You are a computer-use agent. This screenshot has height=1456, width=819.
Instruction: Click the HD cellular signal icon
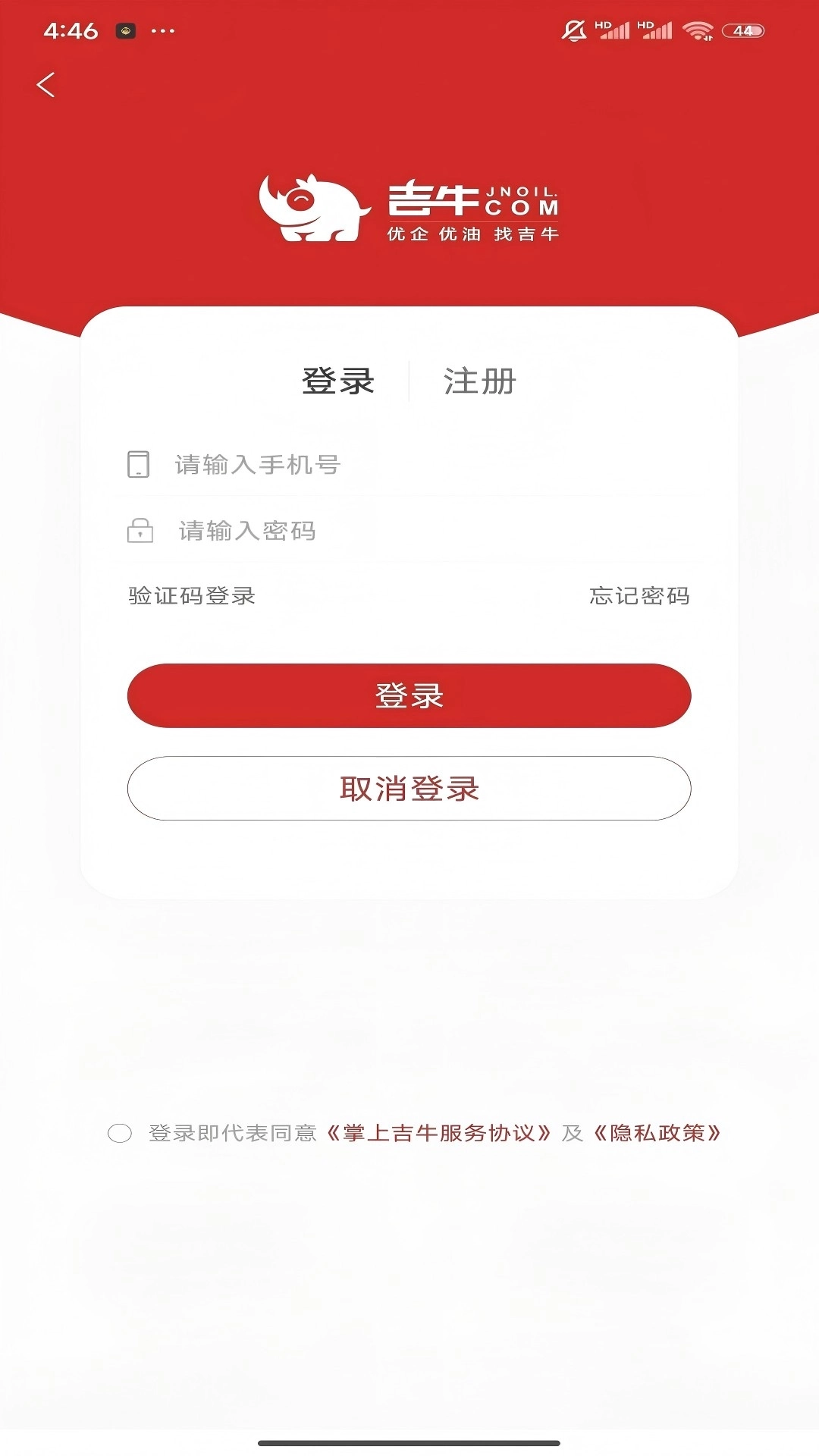[616, 29]
